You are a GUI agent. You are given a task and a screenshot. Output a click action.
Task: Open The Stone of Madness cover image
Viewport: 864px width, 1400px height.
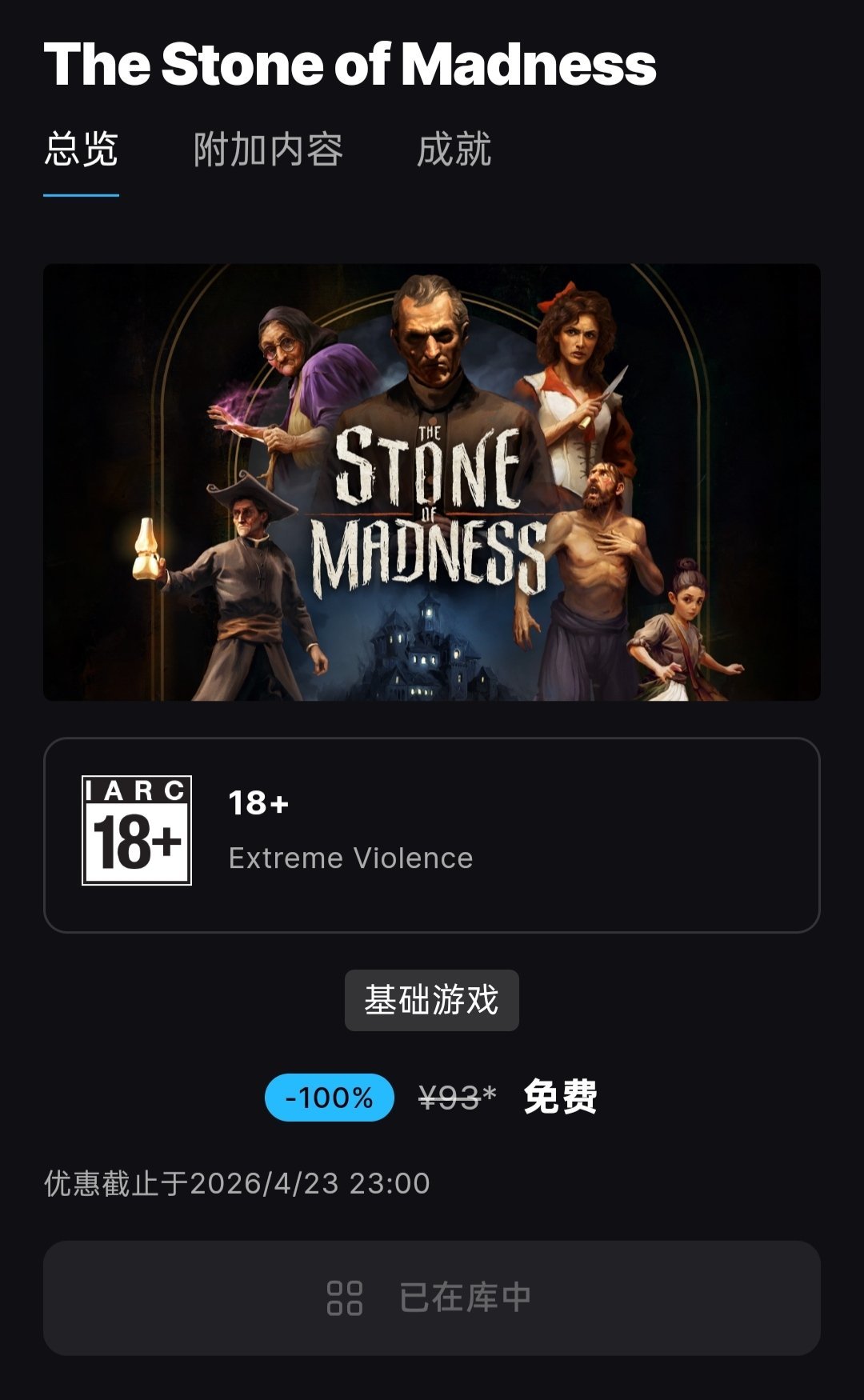432,482
